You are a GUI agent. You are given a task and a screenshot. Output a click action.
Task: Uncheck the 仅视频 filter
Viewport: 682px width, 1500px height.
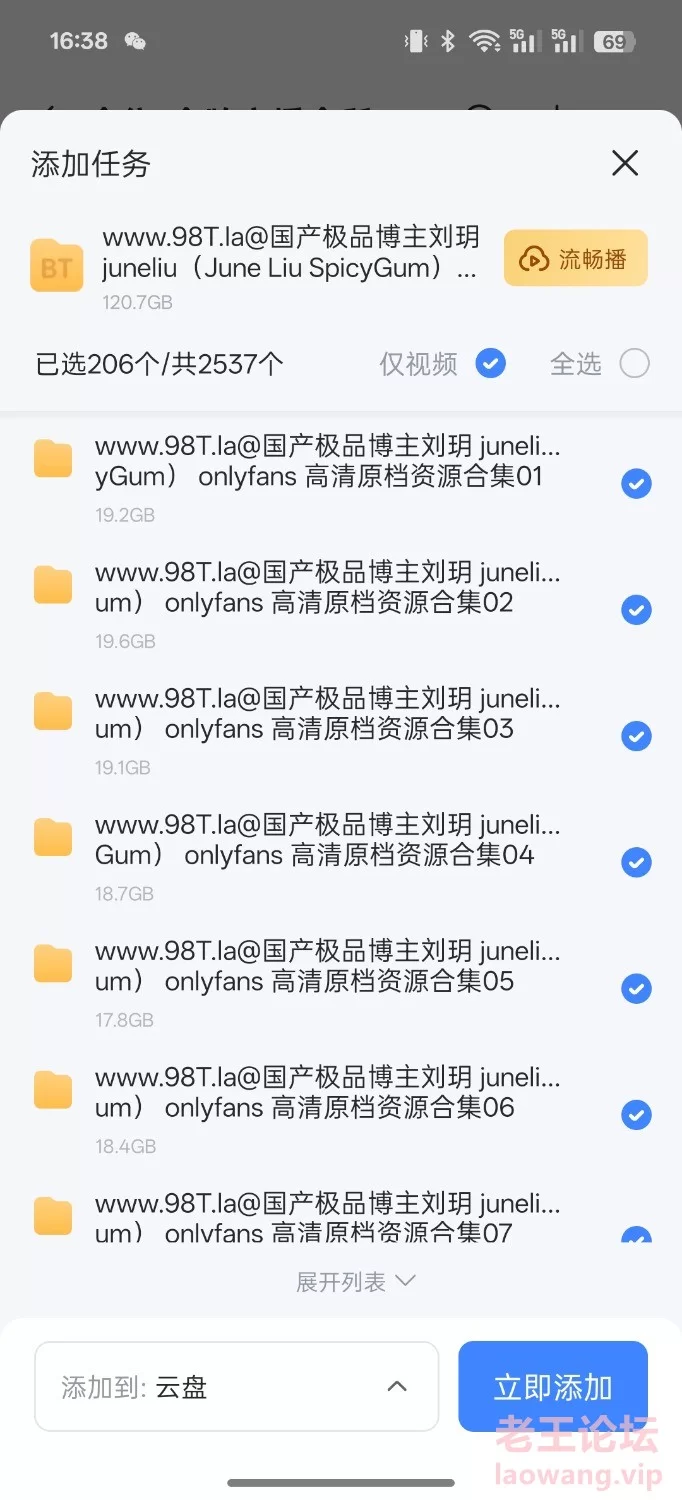pos(490,364)
